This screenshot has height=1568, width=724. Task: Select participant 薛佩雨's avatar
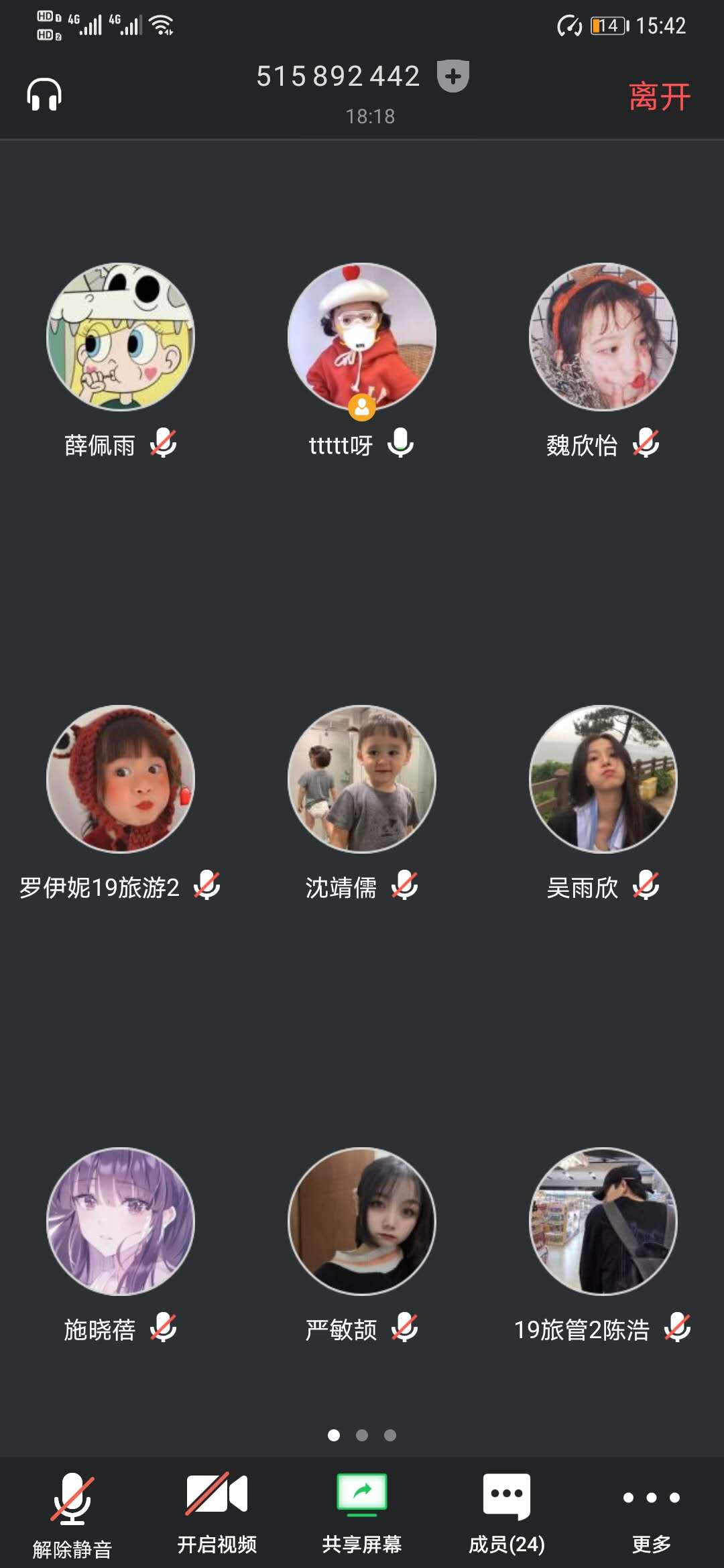pyautogui.click(x=121, y=336)
